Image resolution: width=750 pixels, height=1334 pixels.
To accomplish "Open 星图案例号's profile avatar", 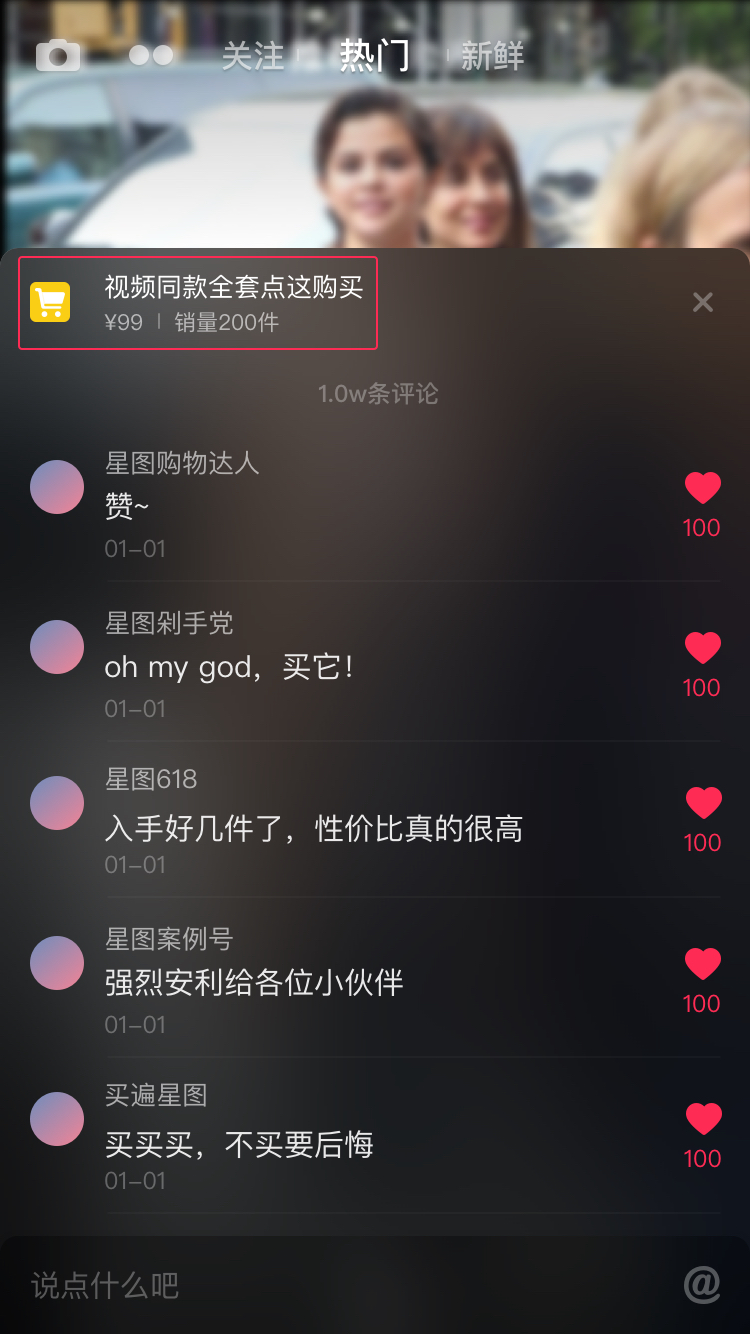I will pos(57,963).
